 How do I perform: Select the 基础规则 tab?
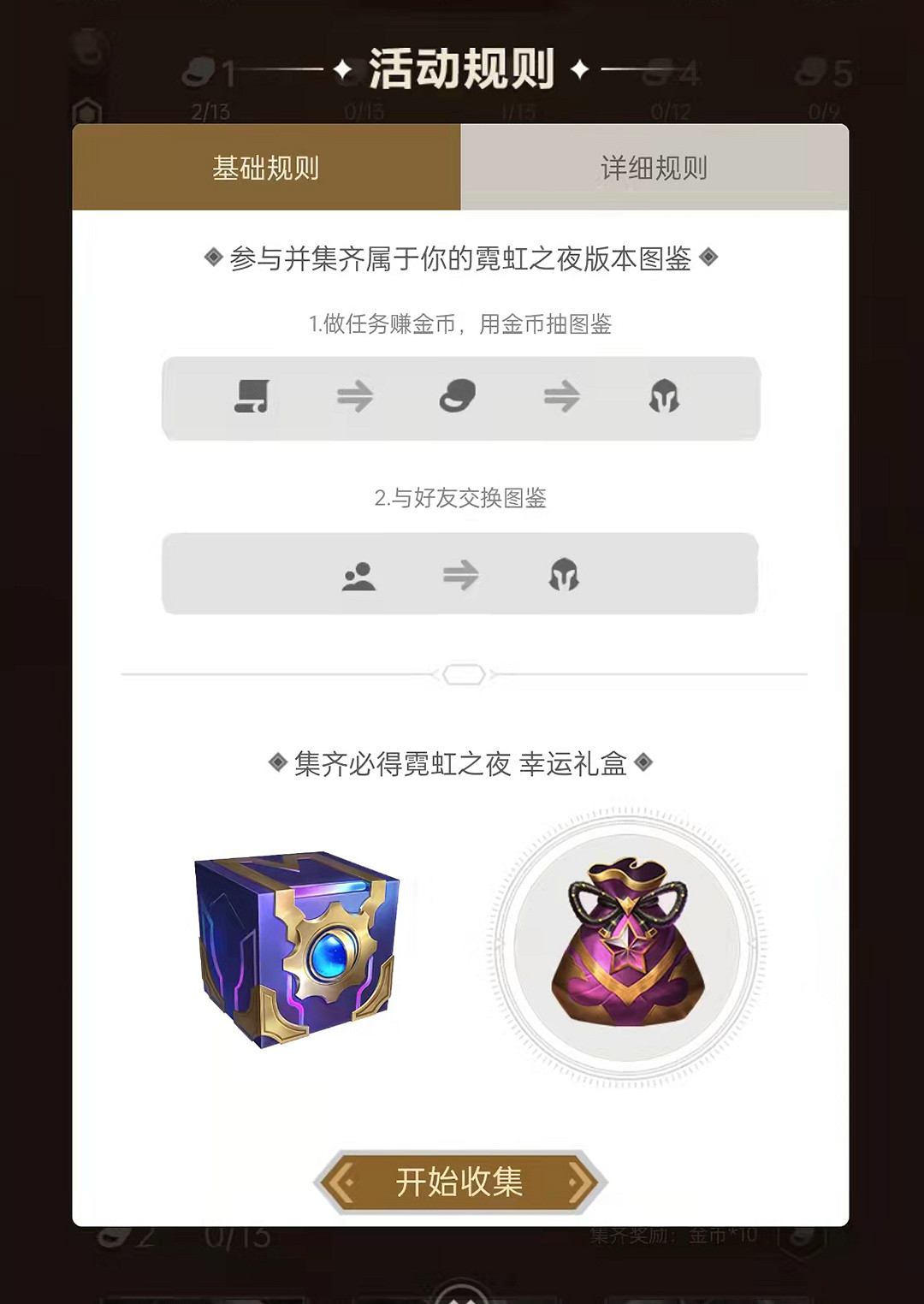point(266,169)
